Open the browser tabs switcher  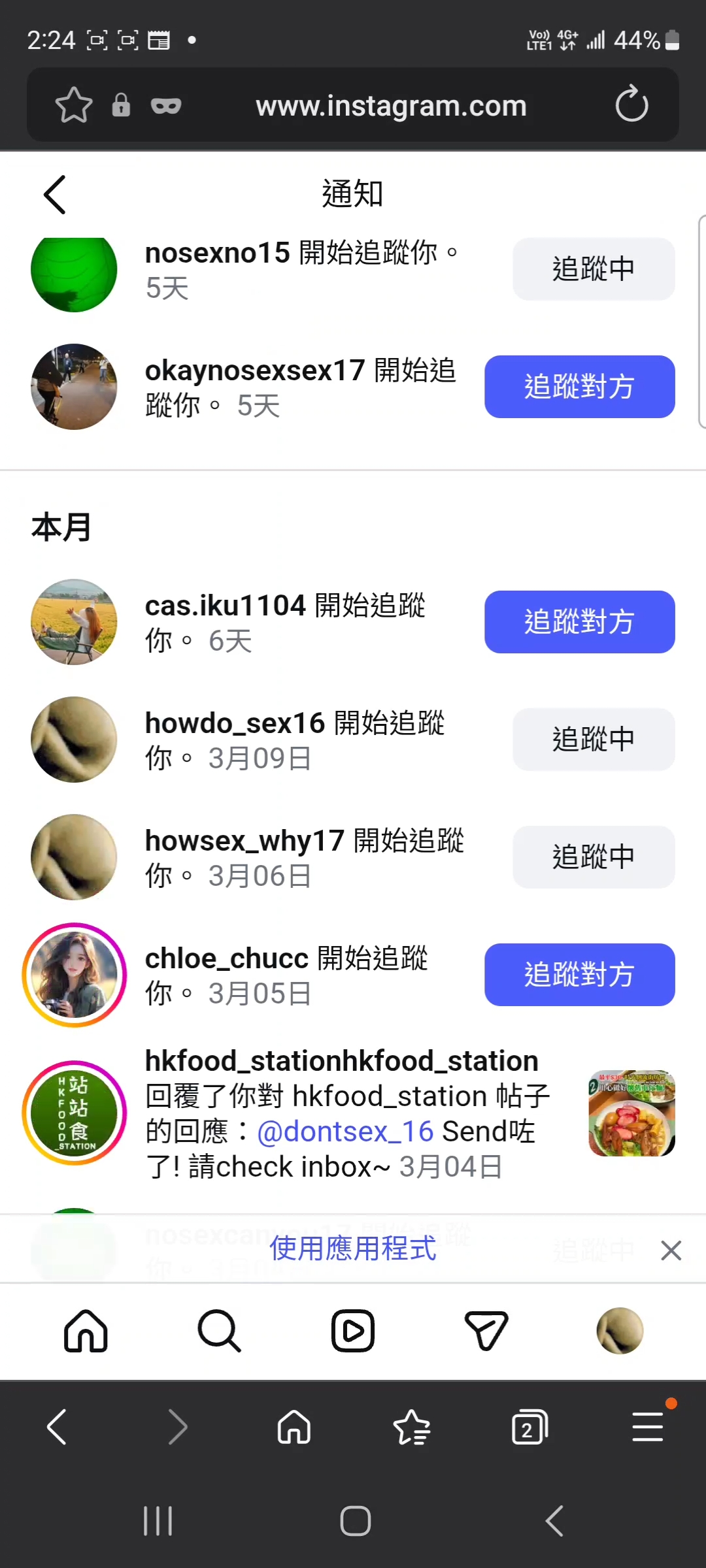coord(529,1428)
